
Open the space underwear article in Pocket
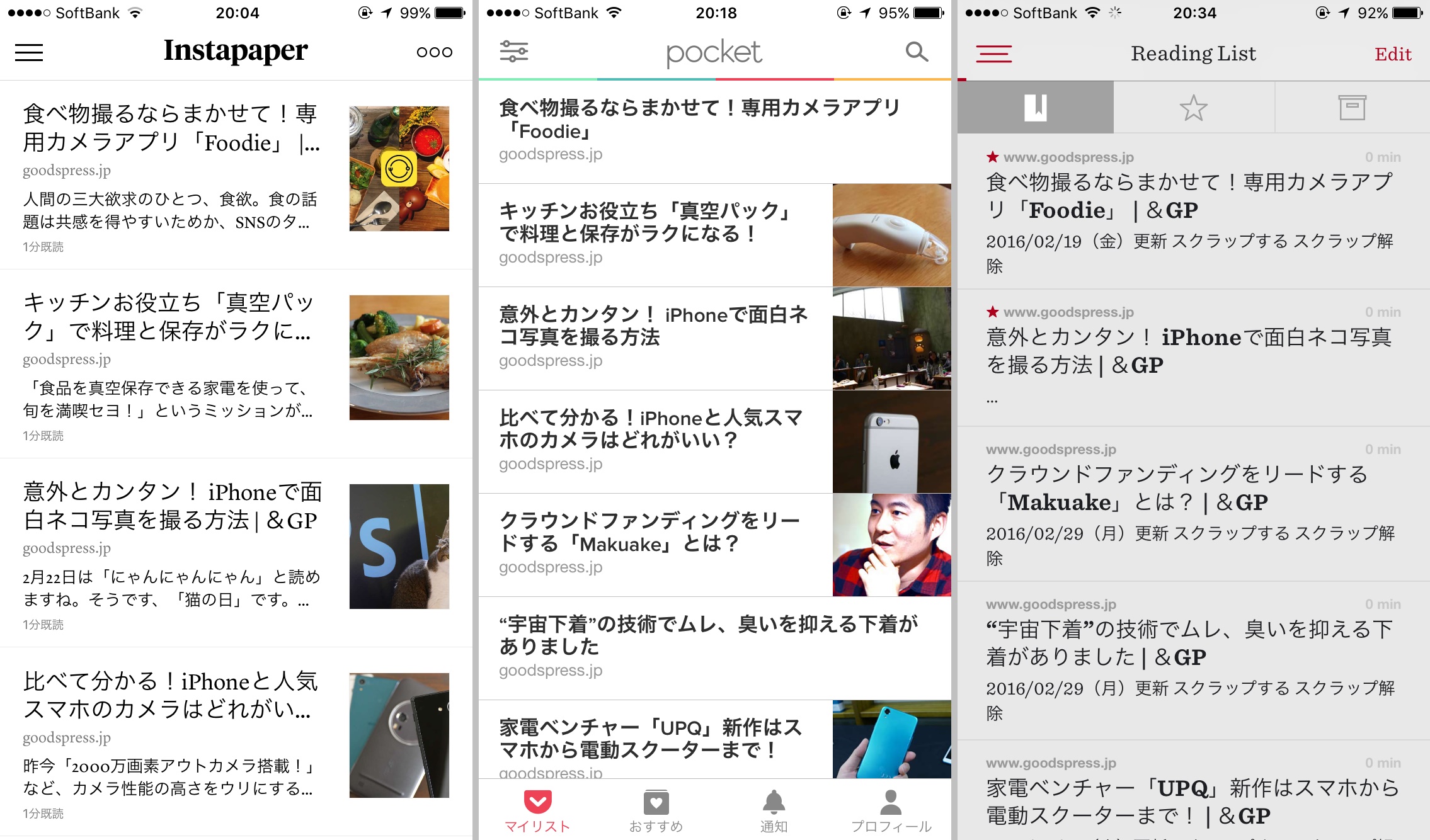(715, 649)
